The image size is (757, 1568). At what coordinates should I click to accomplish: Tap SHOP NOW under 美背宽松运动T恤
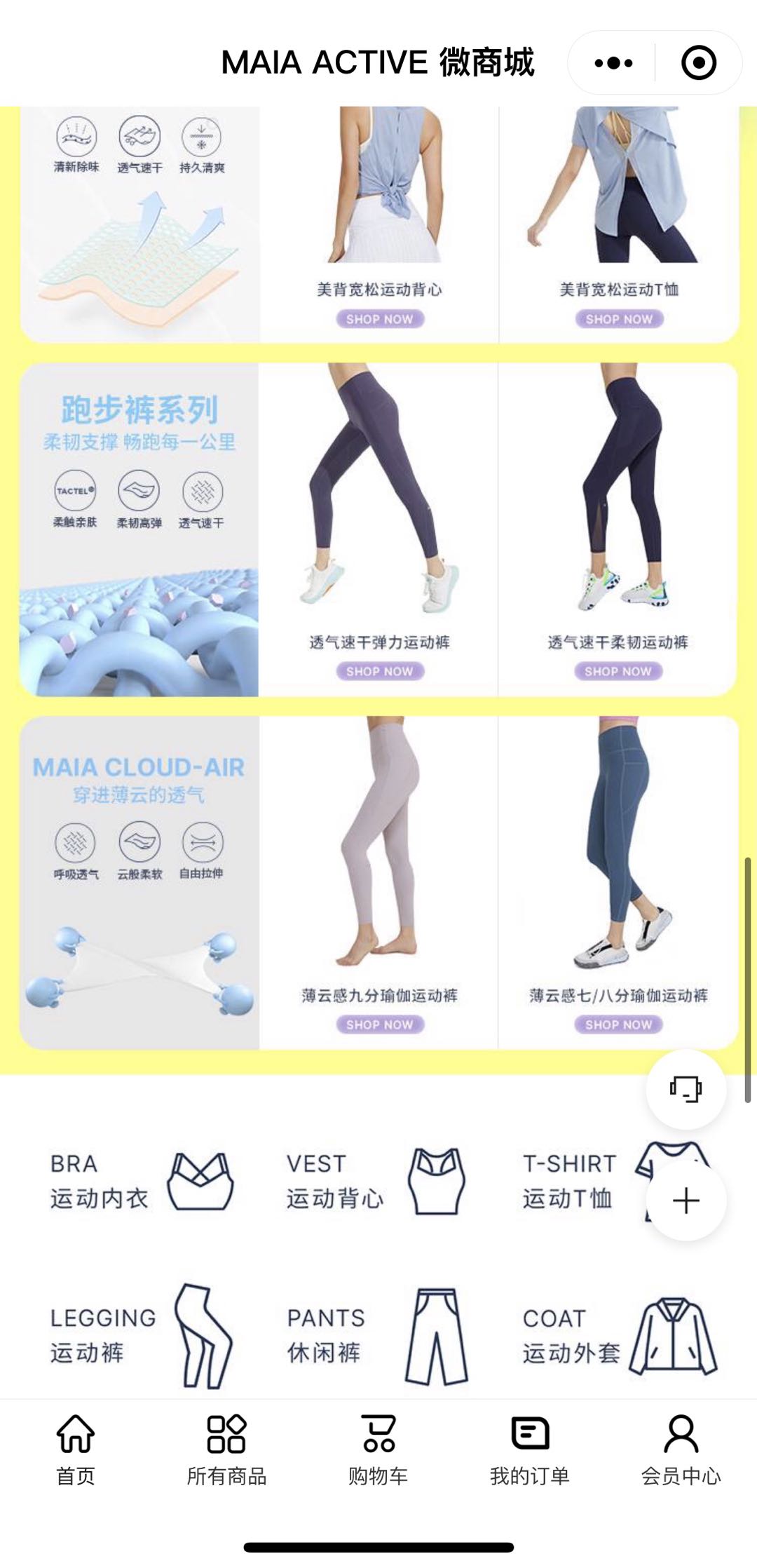[x=619, y=319]
